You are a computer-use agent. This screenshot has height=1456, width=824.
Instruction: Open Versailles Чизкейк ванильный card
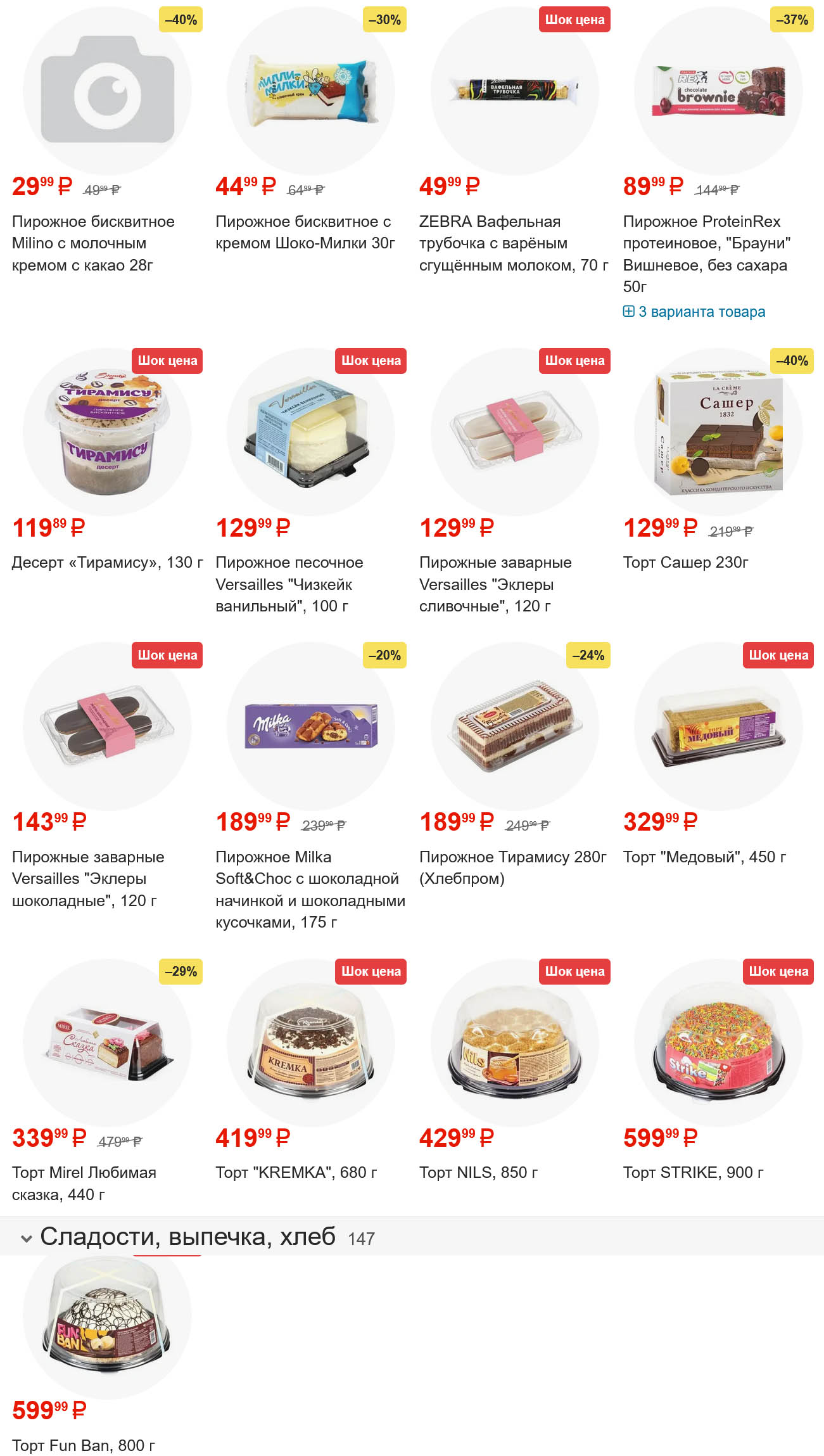click(289, 584)
